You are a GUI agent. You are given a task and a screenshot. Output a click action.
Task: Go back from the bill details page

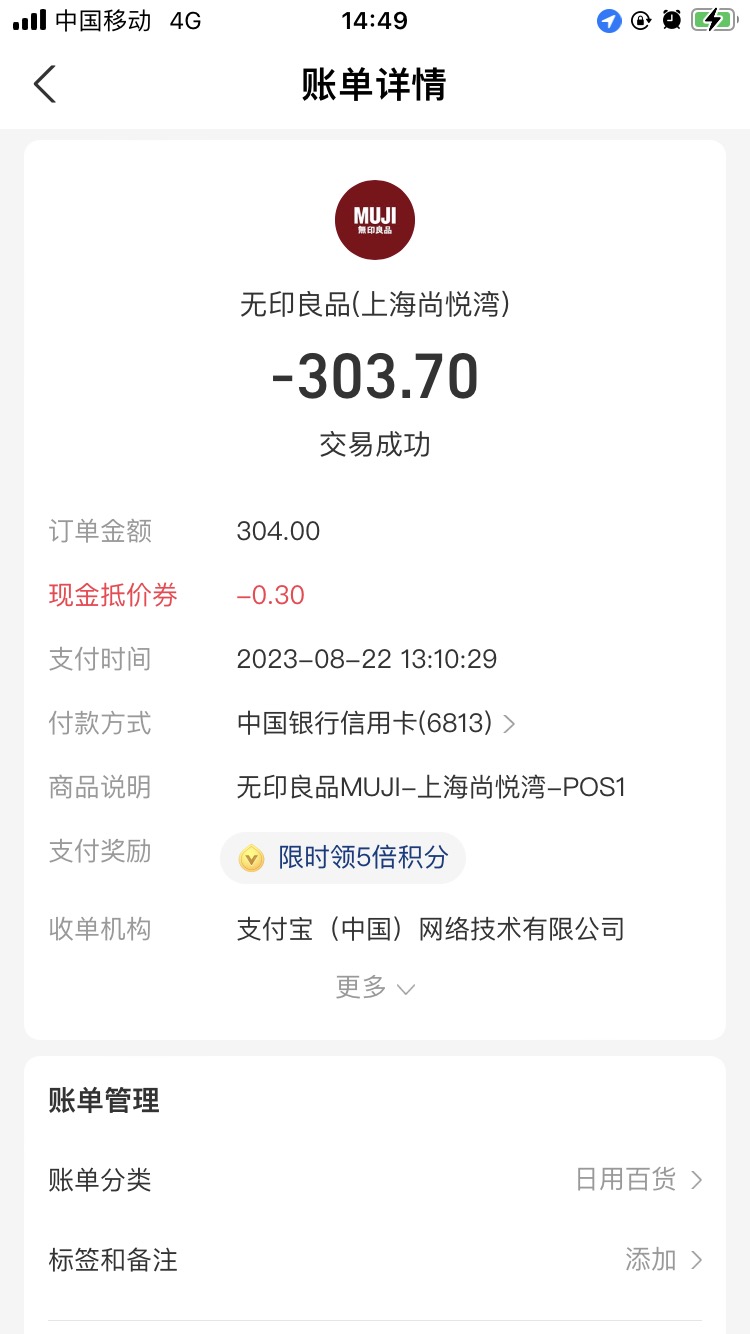coord(45,84)
